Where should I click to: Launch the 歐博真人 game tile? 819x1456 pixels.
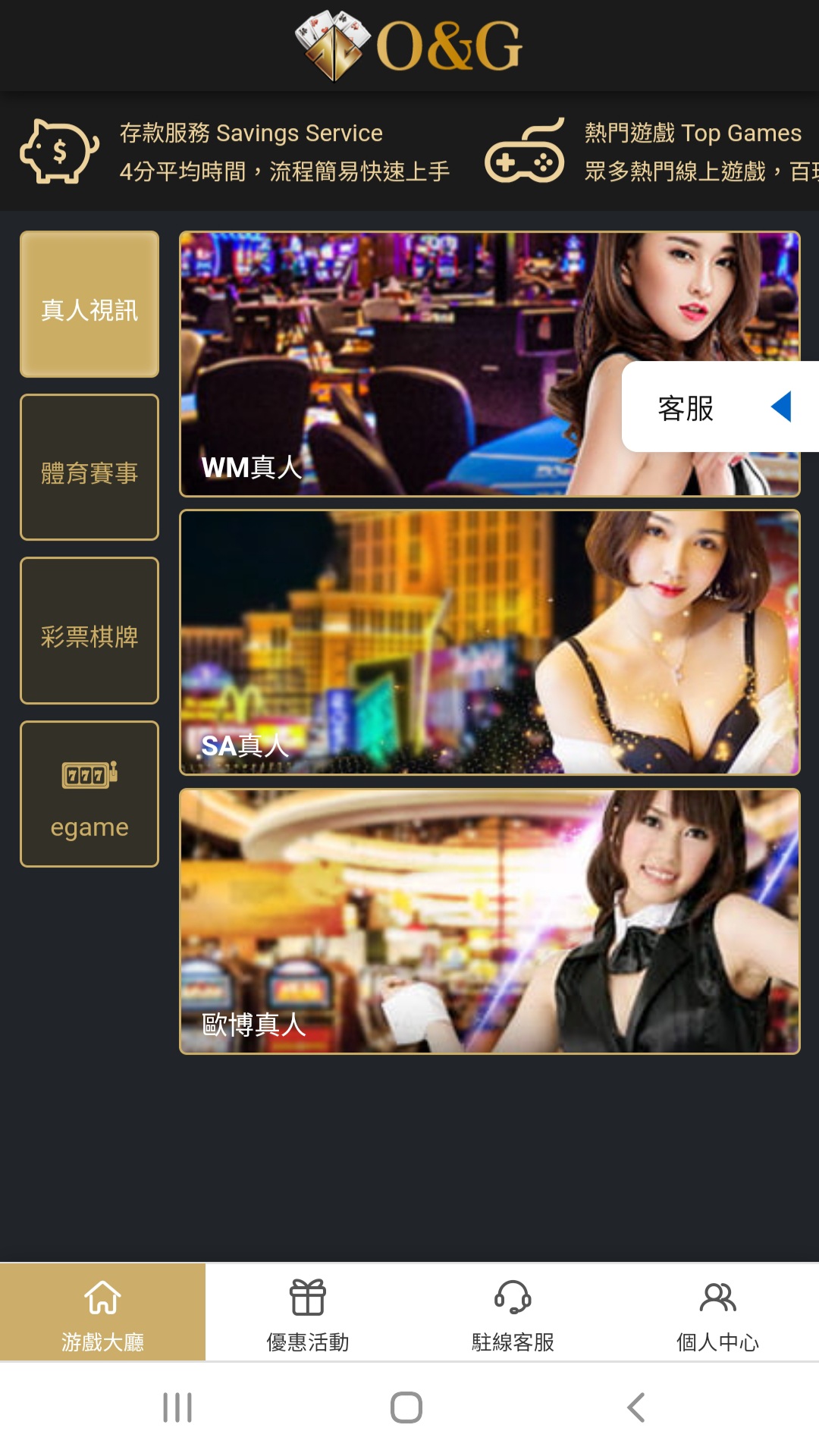coord(489,921)
